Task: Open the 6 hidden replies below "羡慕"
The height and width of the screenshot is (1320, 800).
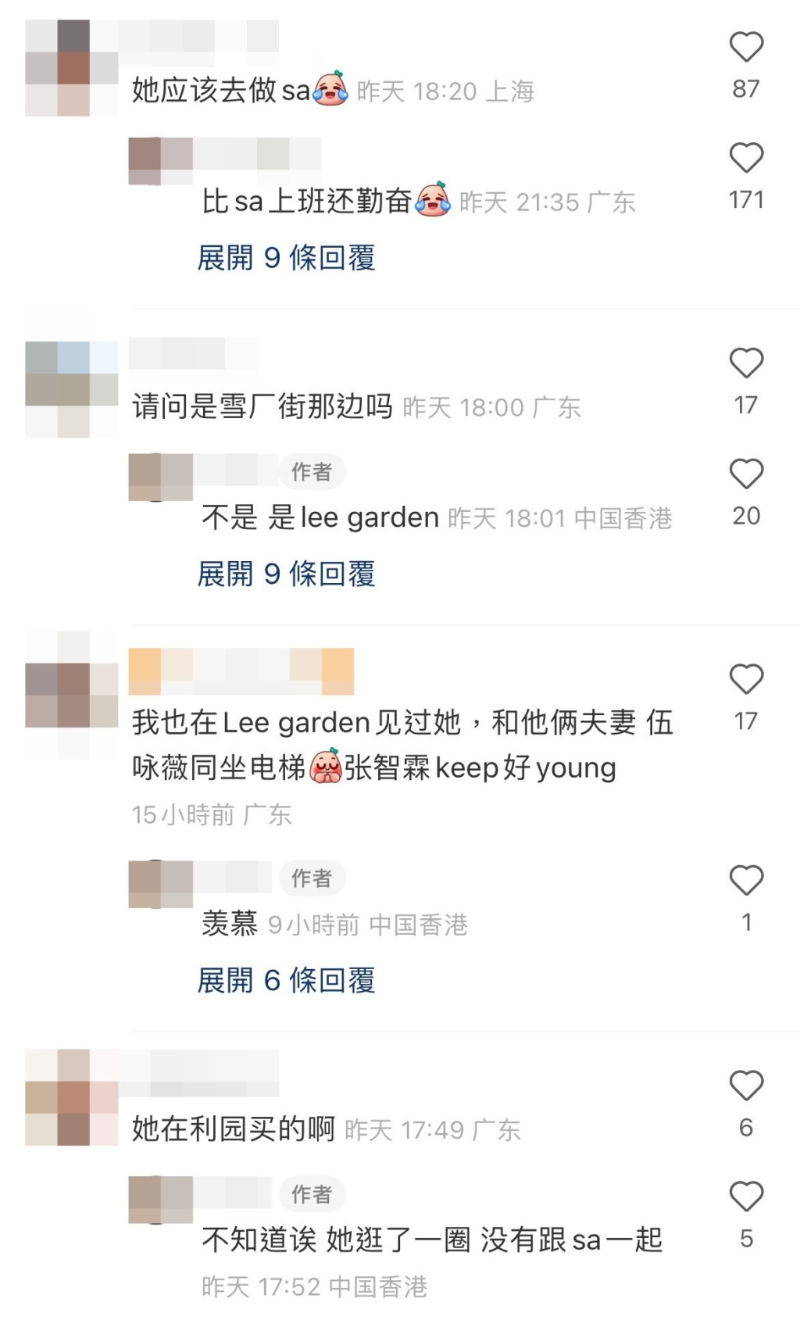Action: [x=286, y=982]
